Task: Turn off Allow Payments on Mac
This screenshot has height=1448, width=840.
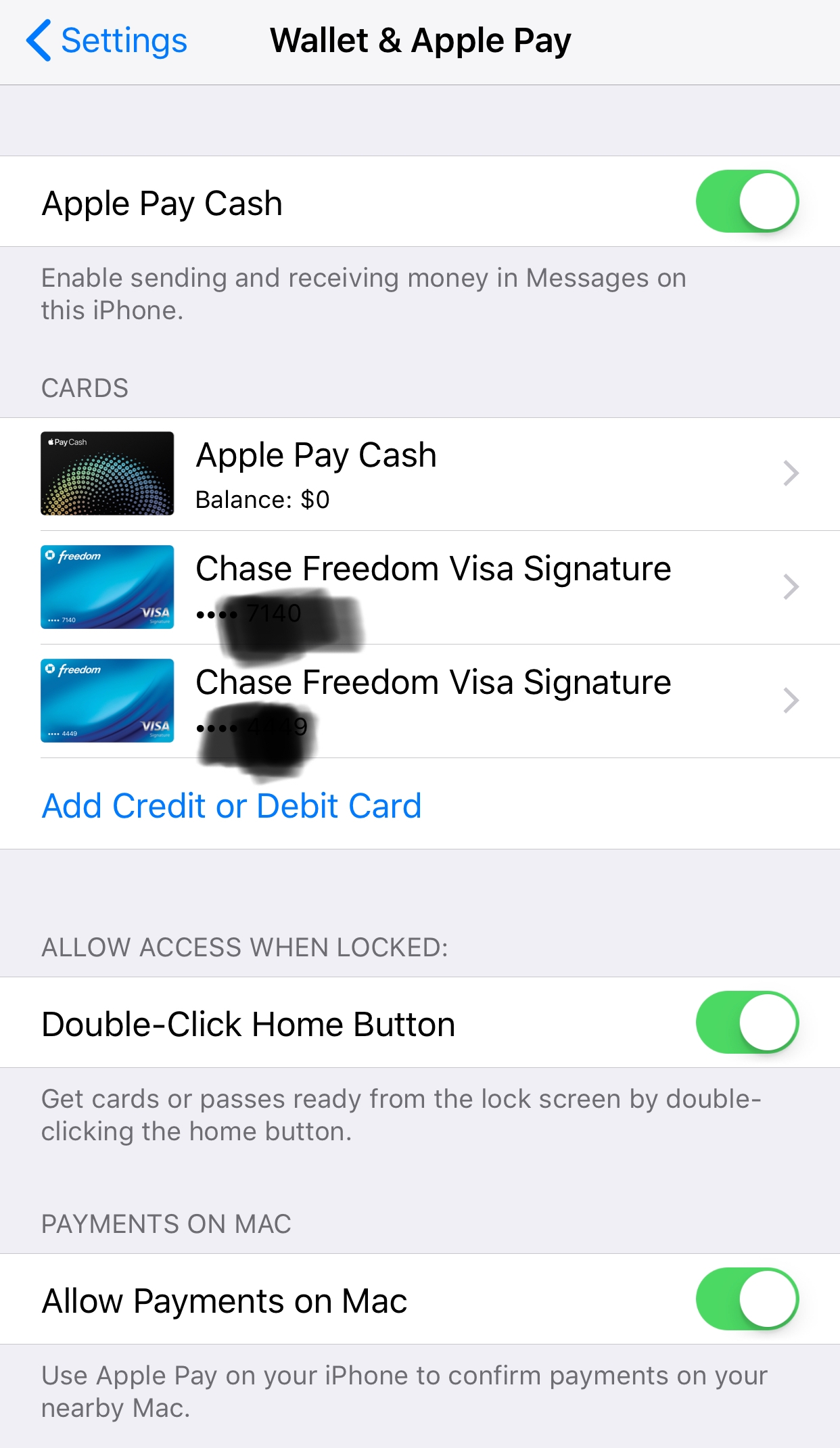Action: click(747, 1299)
